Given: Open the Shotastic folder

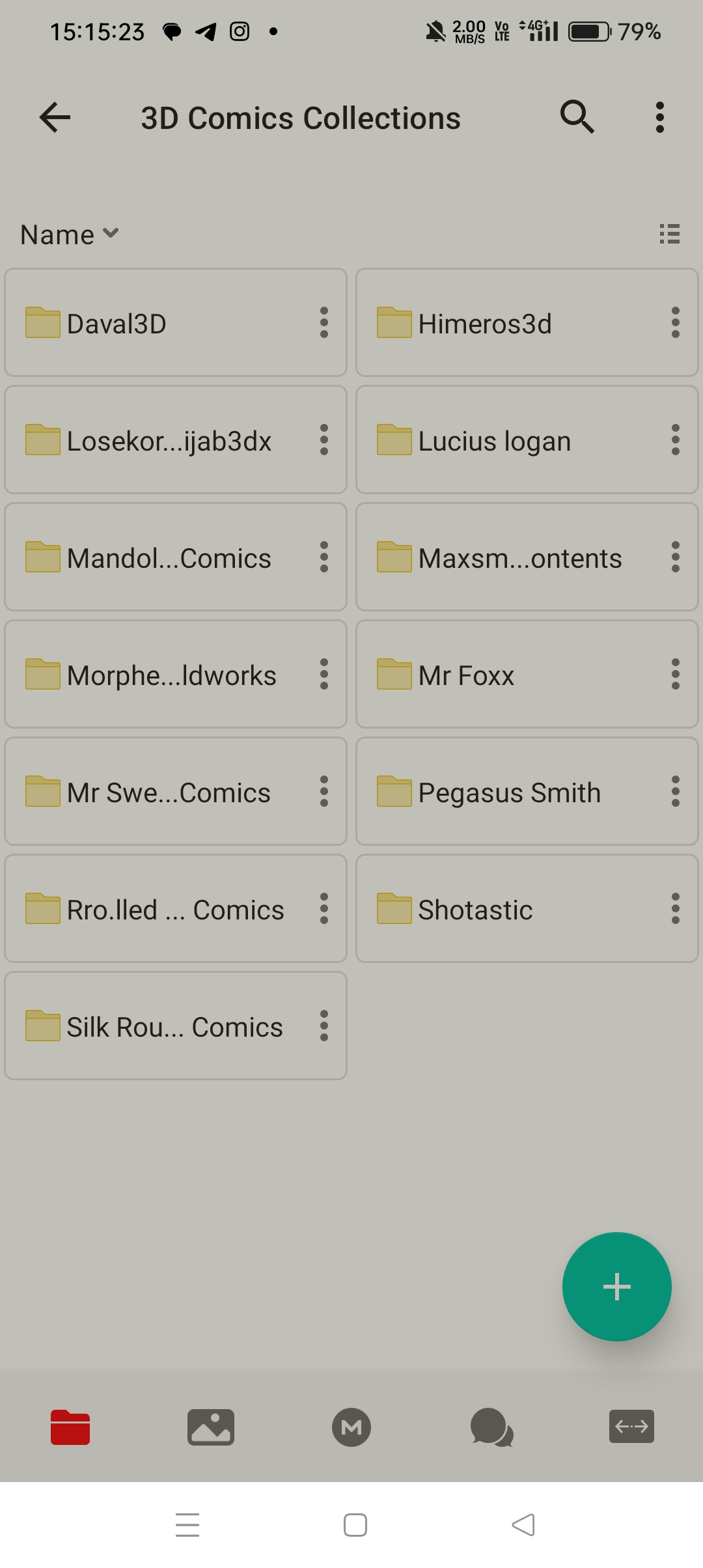Looking at the screenshot, I should [508, 909].
